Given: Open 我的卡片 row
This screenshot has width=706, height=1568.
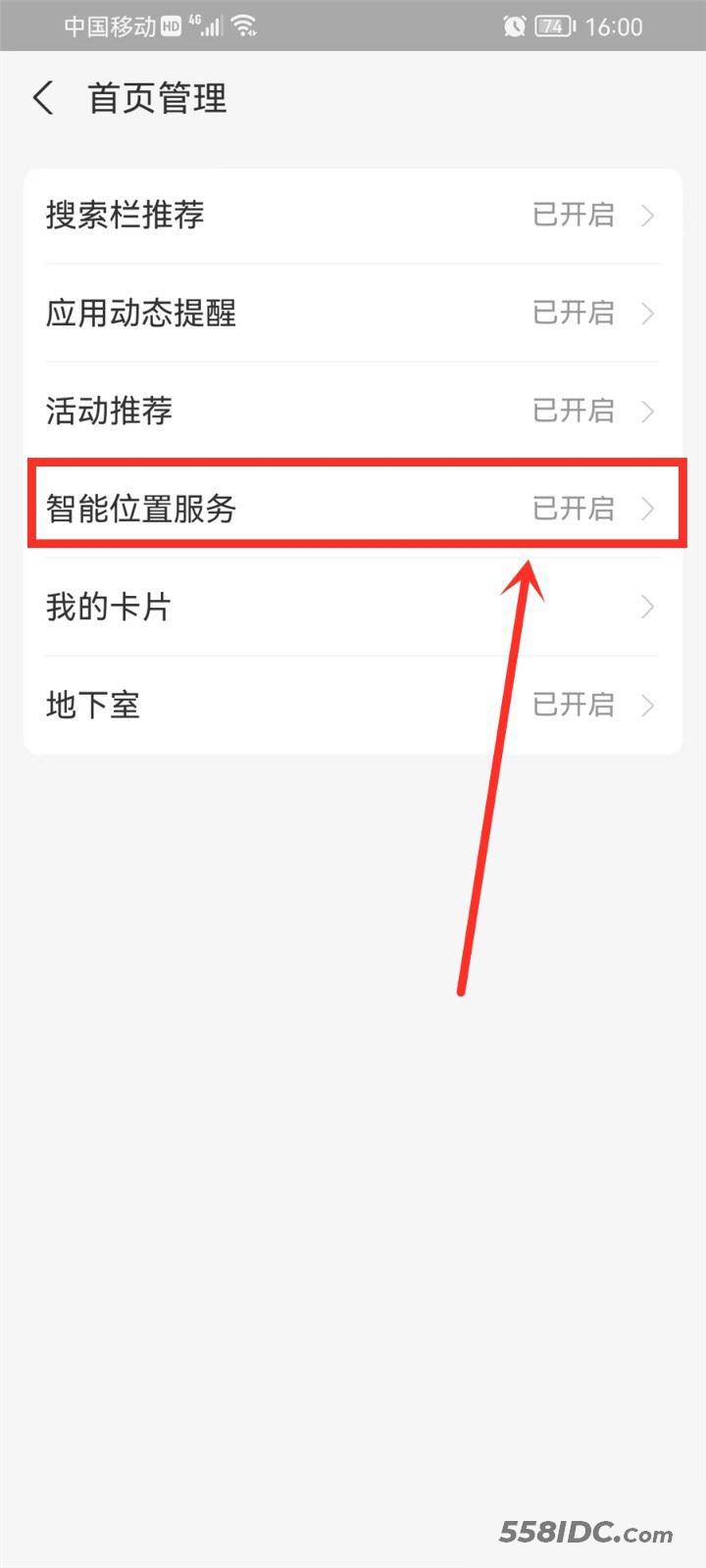Looking at the screenshot, I should 353,607.
